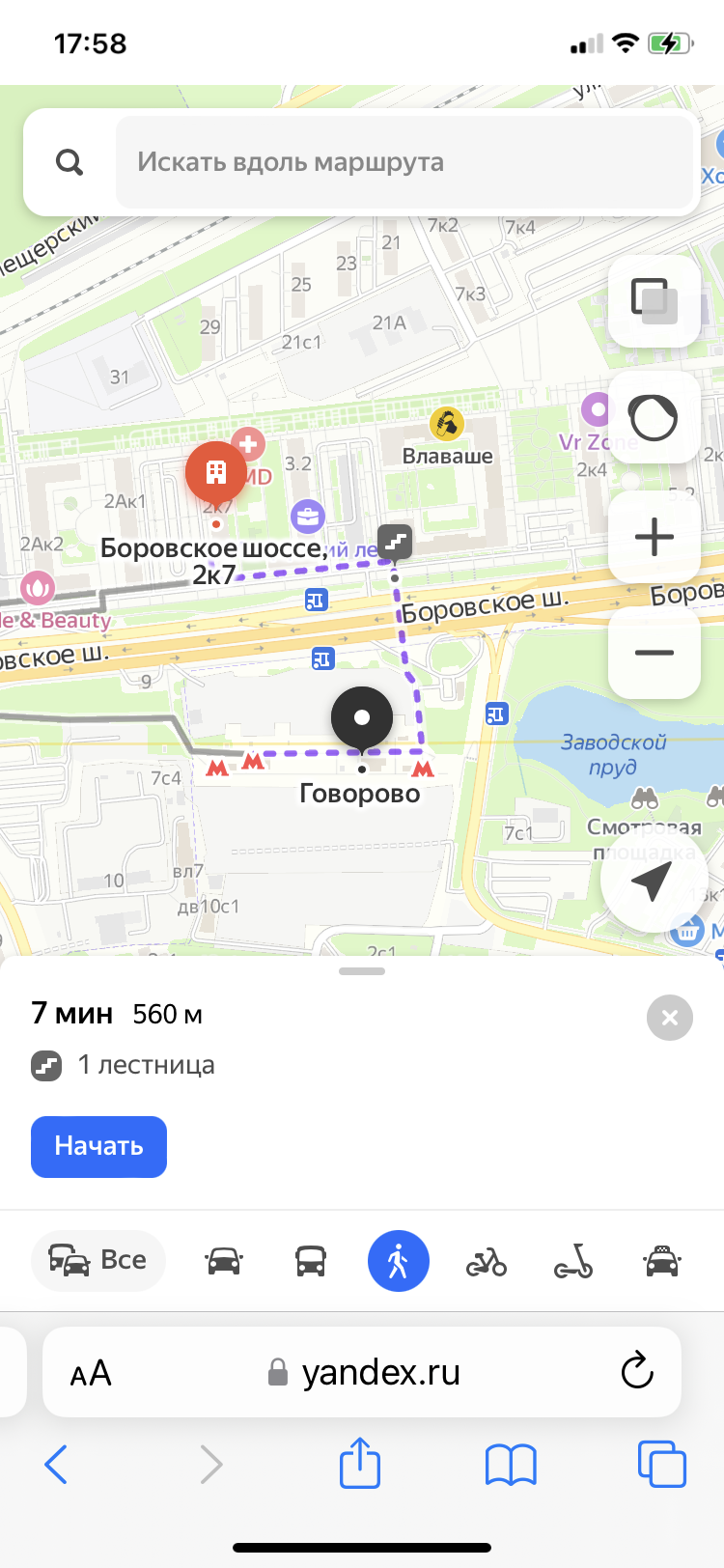724x1568 pixels.
Task: Reload the yandex.ru page
Action: pos(637,1371)
